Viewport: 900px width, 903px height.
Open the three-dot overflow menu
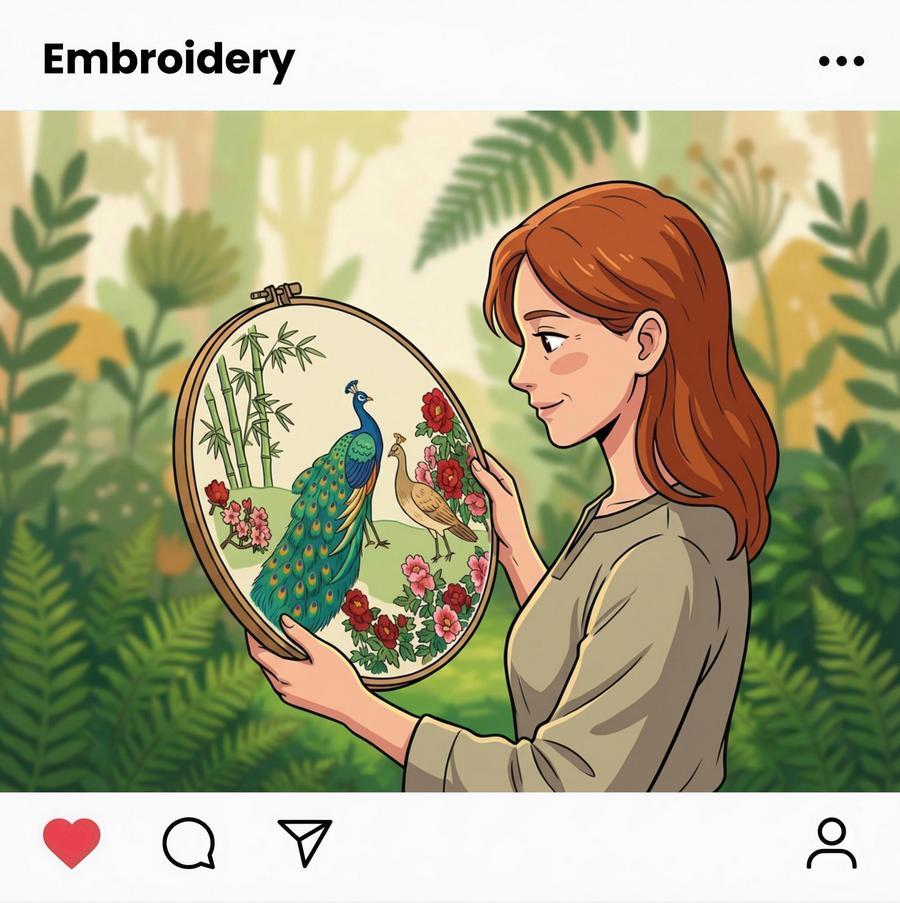click(x=841, y=61)
